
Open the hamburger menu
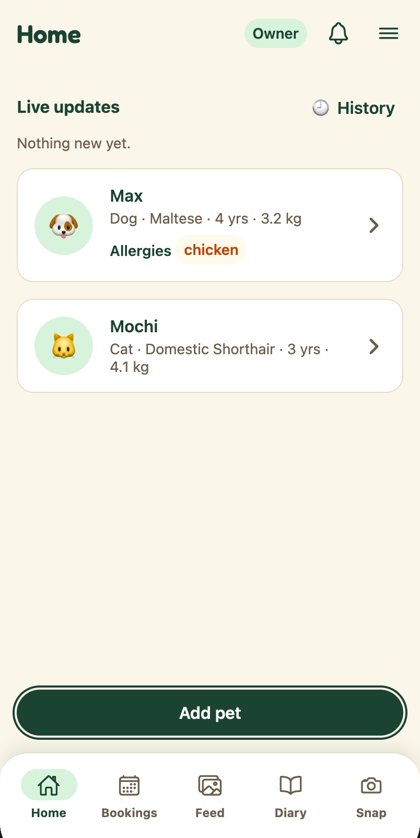[x=388, y=34]
